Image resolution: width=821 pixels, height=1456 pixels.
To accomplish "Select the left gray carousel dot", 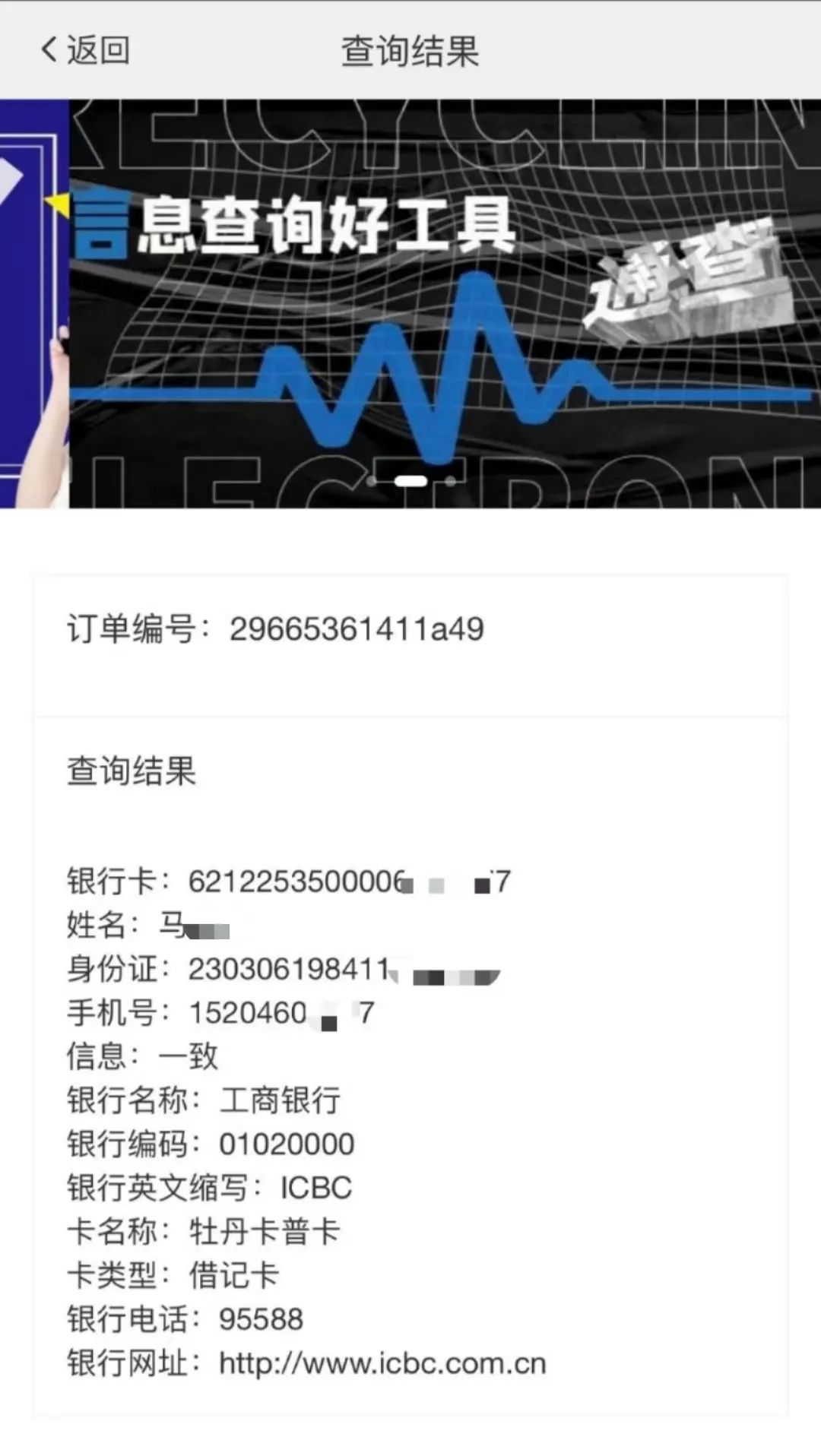I will [x=370, y=480].
